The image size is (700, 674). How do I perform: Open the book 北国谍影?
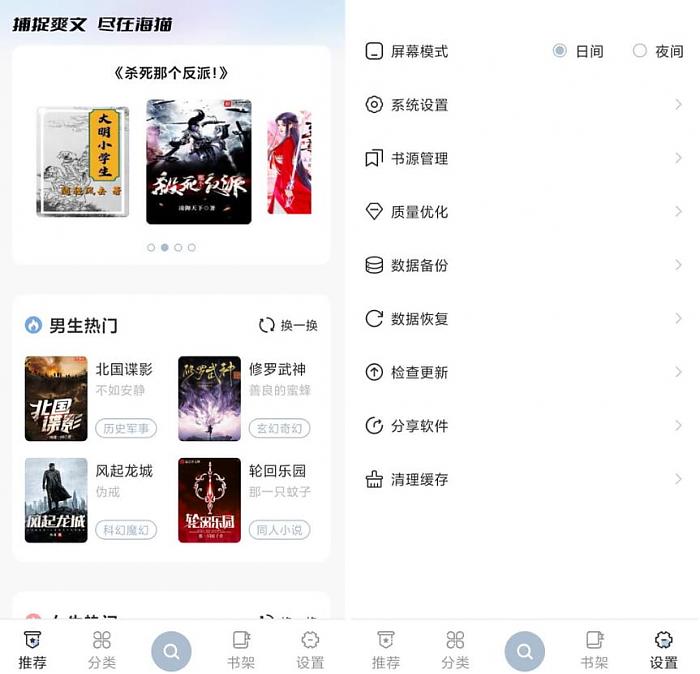coord(56,398)
